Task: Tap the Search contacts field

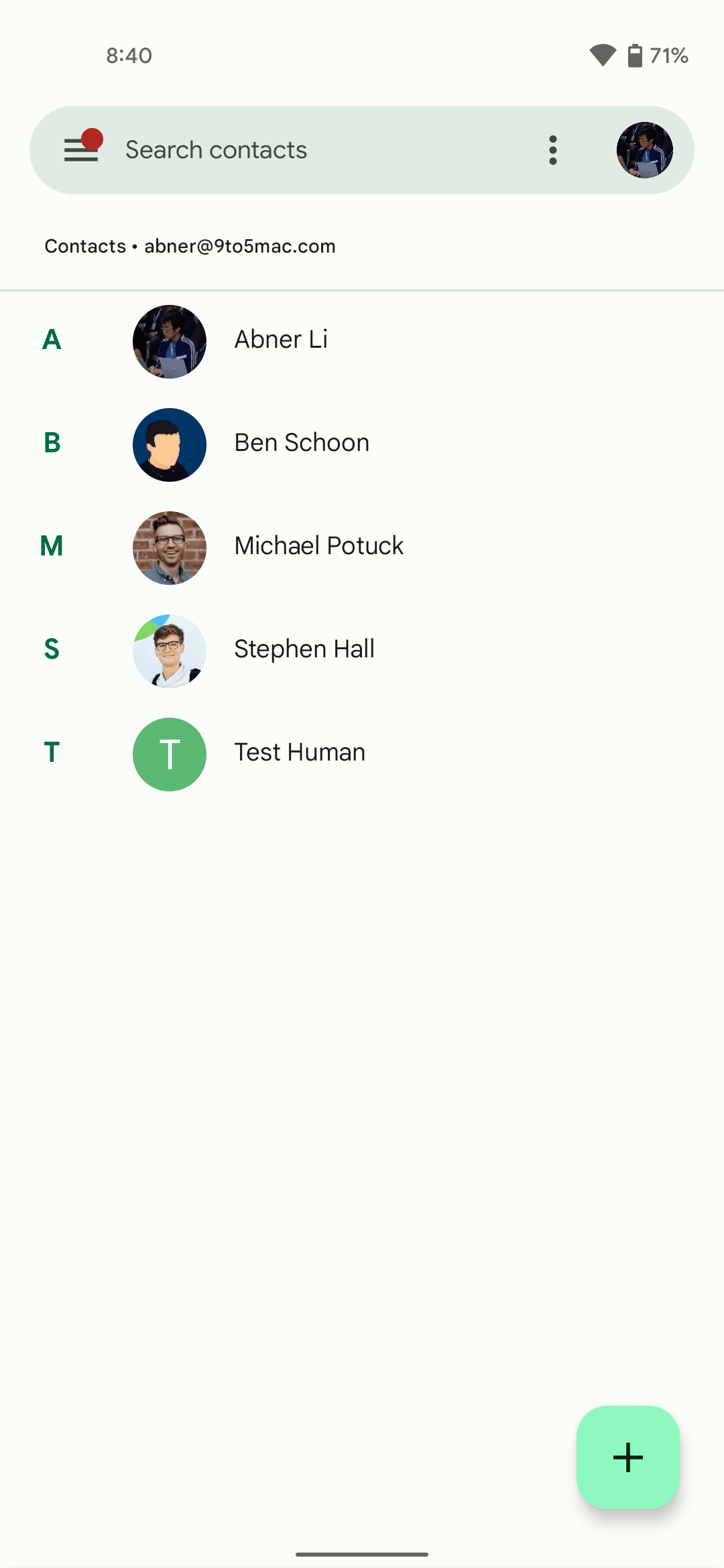Action: (x=322, y=150)
